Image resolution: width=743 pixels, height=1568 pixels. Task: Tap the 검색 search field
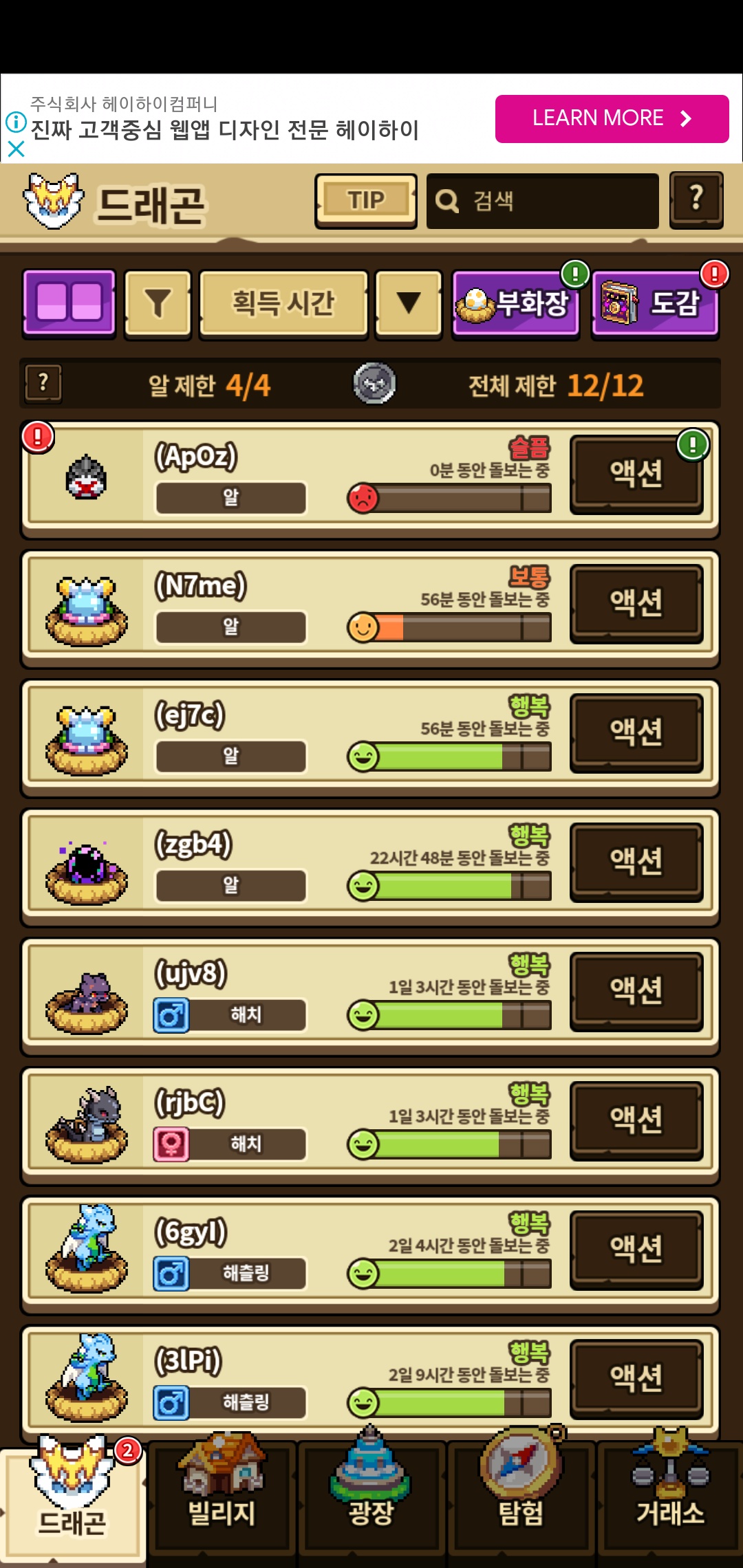tap(542, 201)
